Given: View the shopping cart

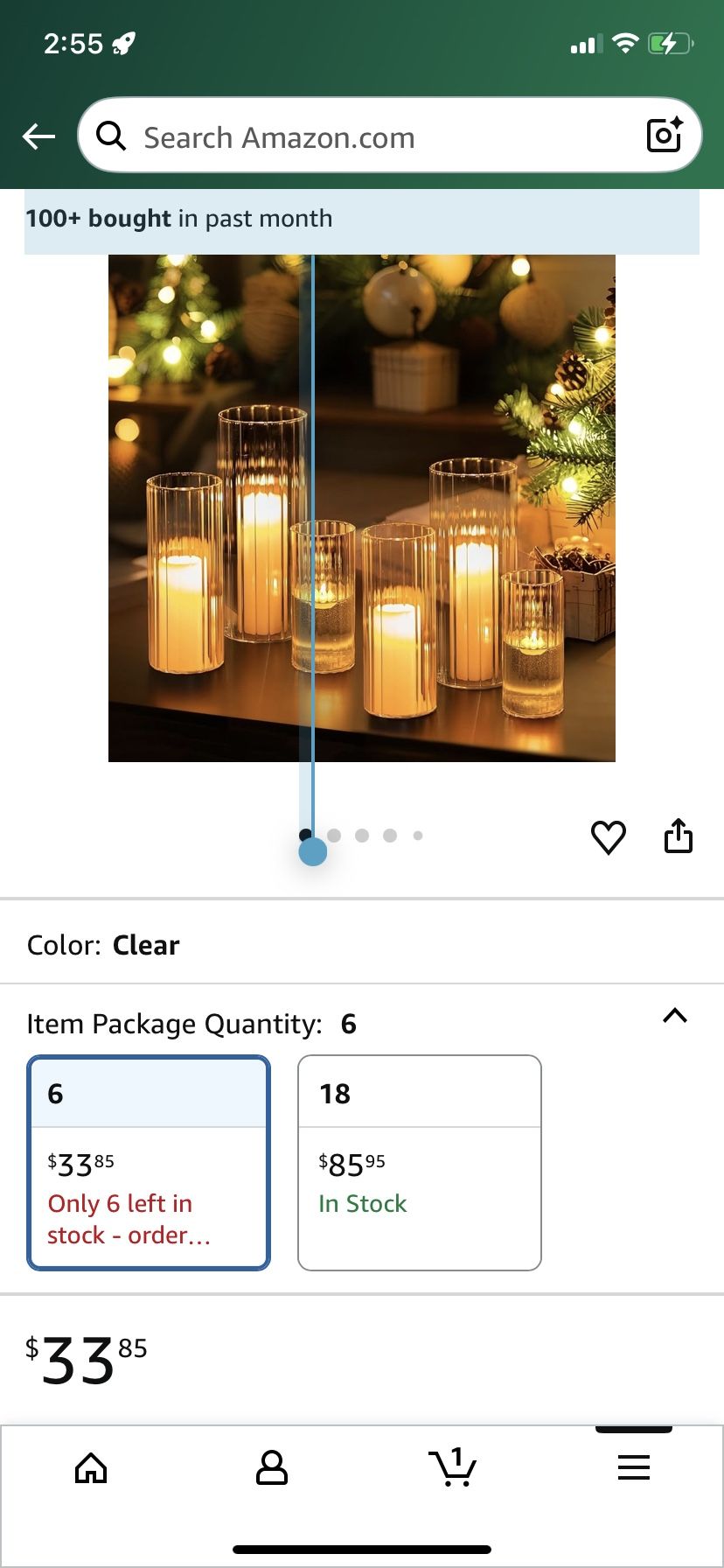Looking at the screenshot, I should click(453, 1467).
